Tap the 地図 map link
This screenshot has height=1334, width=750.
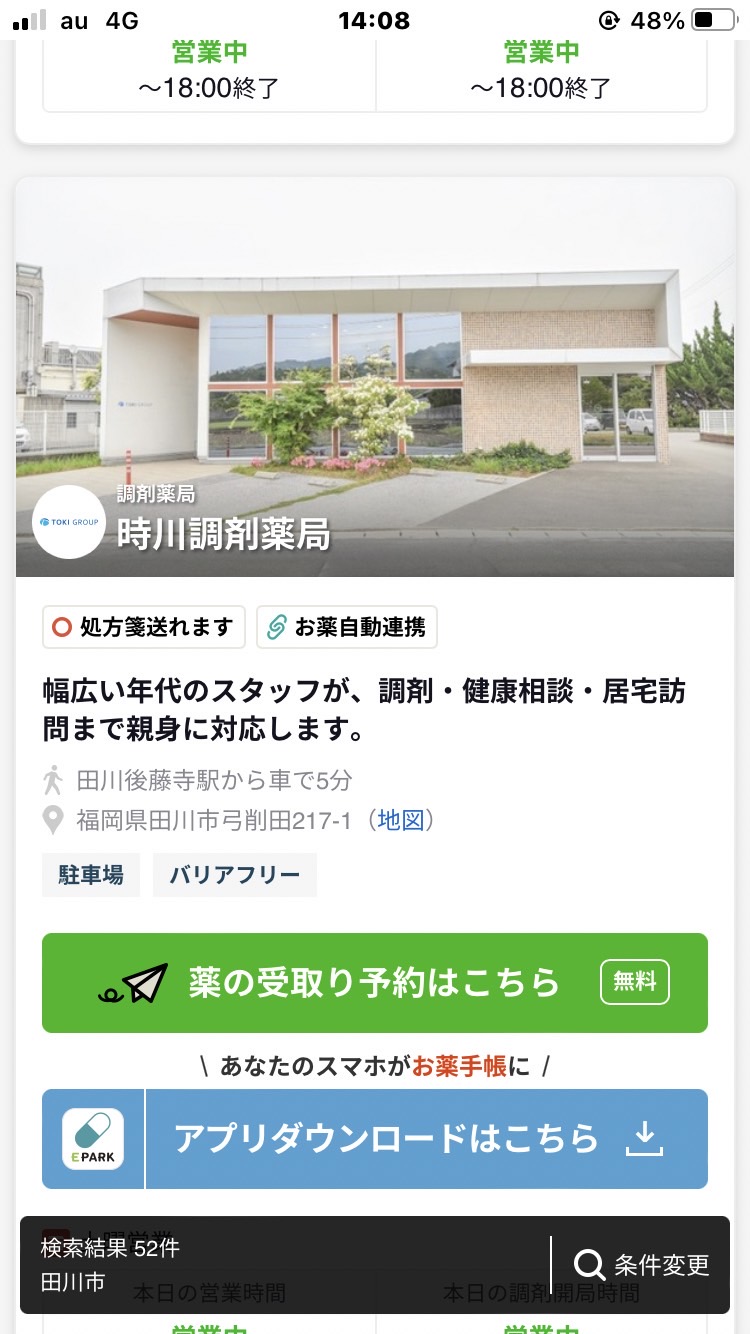[401, 821]
